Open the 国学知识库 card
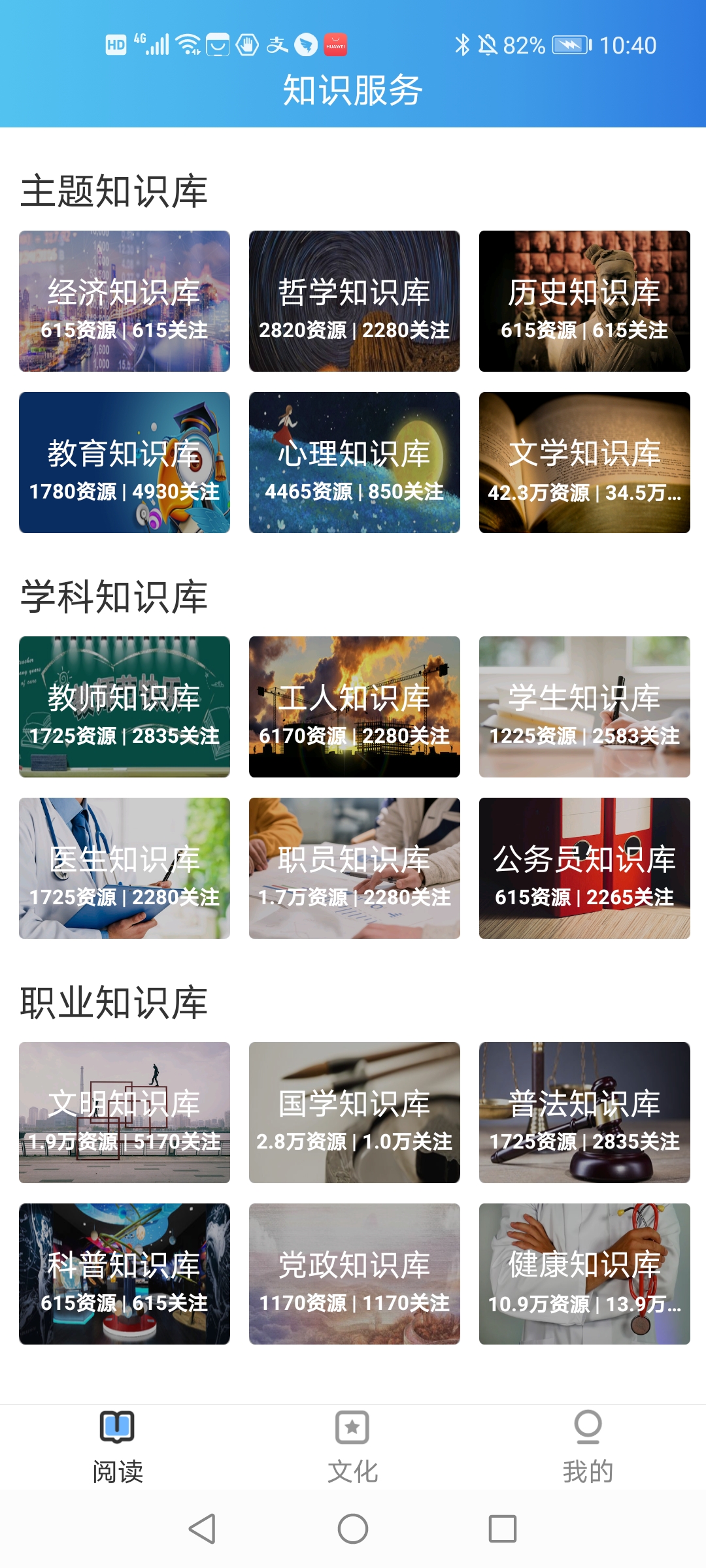This screenshot has height=1568, width=706. tap(354, 1113)
